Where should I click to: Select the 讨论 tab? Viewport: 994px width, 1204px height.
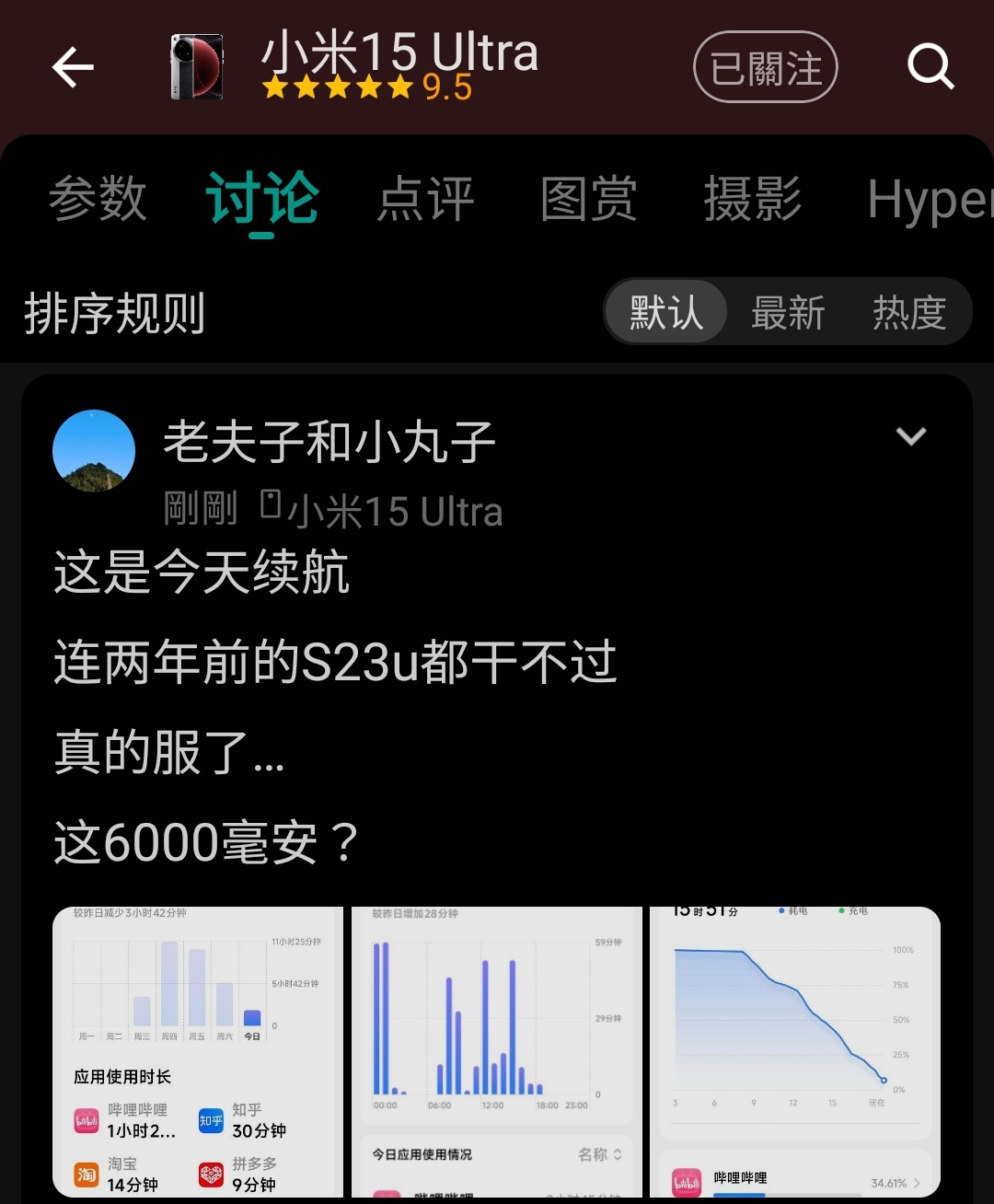point(262,199)
